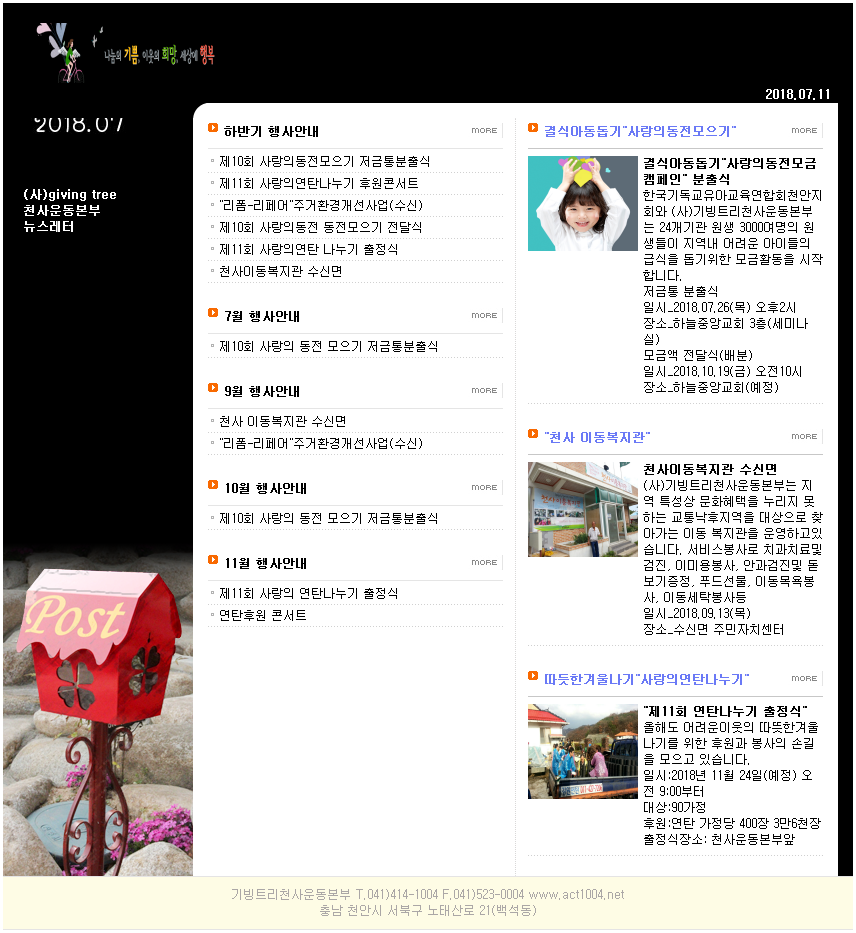Viewport: 856px width, 933px height.
Task: Open 천사이동복지관 수신면 under 하반기 행사안내
Action: [280, 271]
